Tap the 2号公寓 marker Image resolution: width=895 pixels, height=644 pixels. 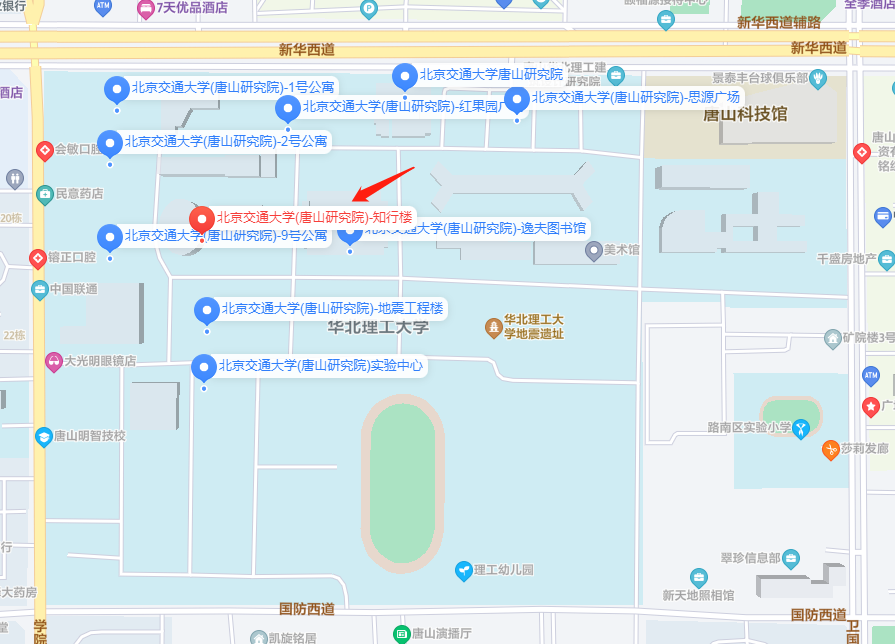pyautogui.click(x=110, y=144)
